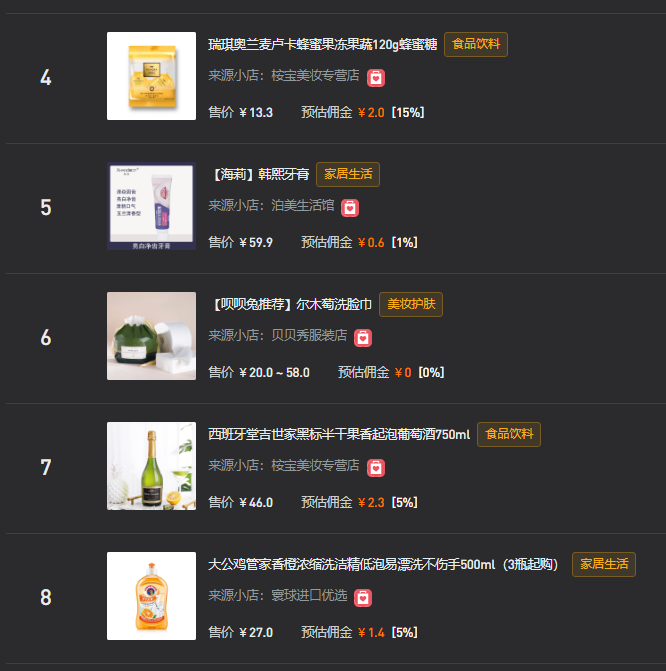Select the 美妆护肤 tag on 洗脸巾
666x671 pixels.
[410, 304]
